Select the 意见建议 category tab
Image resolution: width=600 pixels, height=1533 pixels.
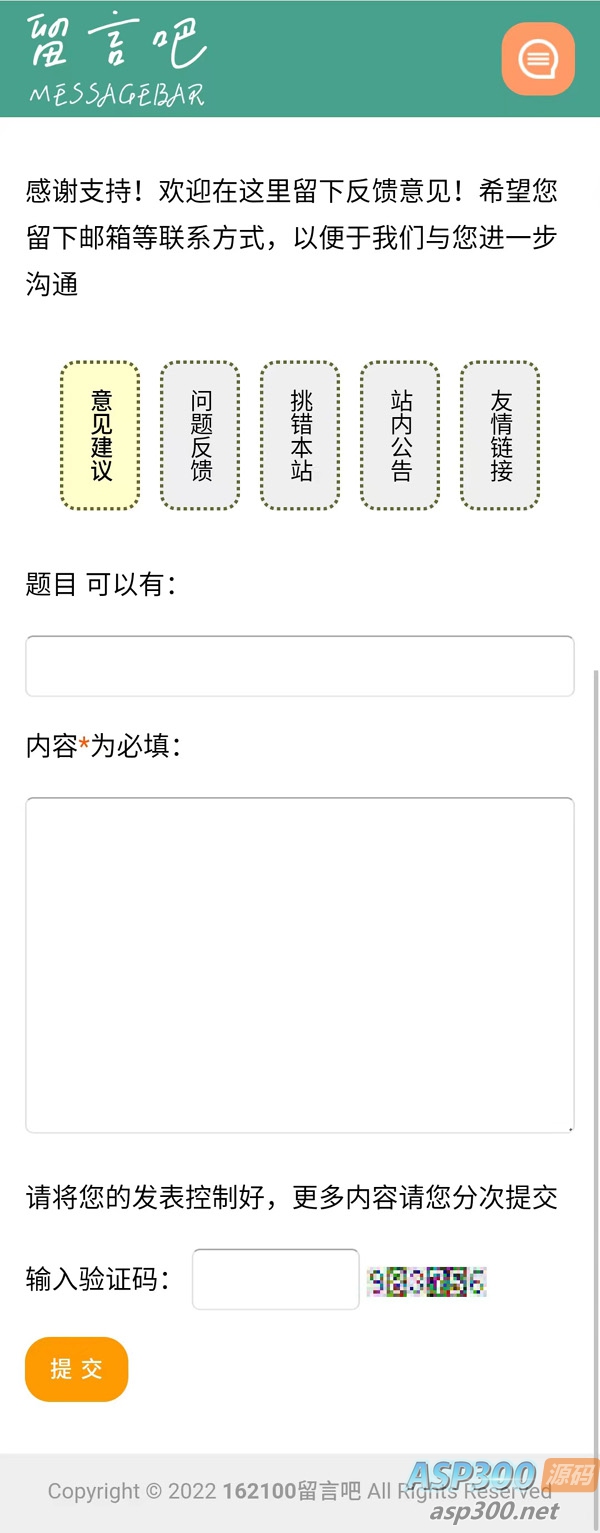point(100,436)
